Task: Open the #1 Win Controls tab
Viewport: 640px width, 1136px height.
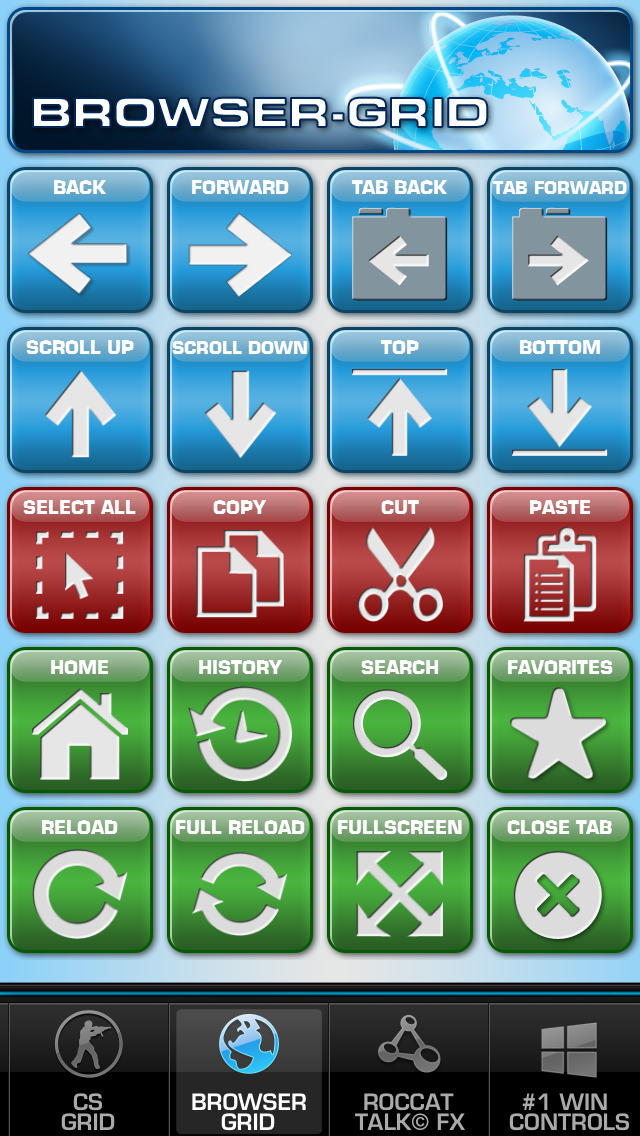Action: pyautogui.click(x=568, y=1070)
